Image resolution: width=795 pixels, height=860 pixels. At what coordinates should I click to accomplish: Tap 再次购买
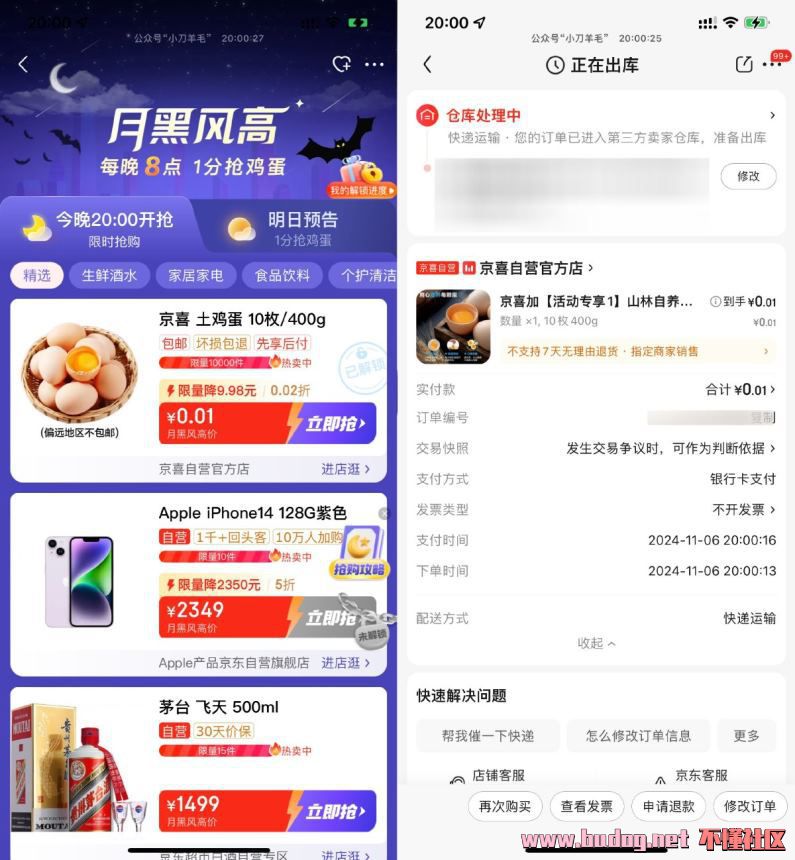(505, 806)
